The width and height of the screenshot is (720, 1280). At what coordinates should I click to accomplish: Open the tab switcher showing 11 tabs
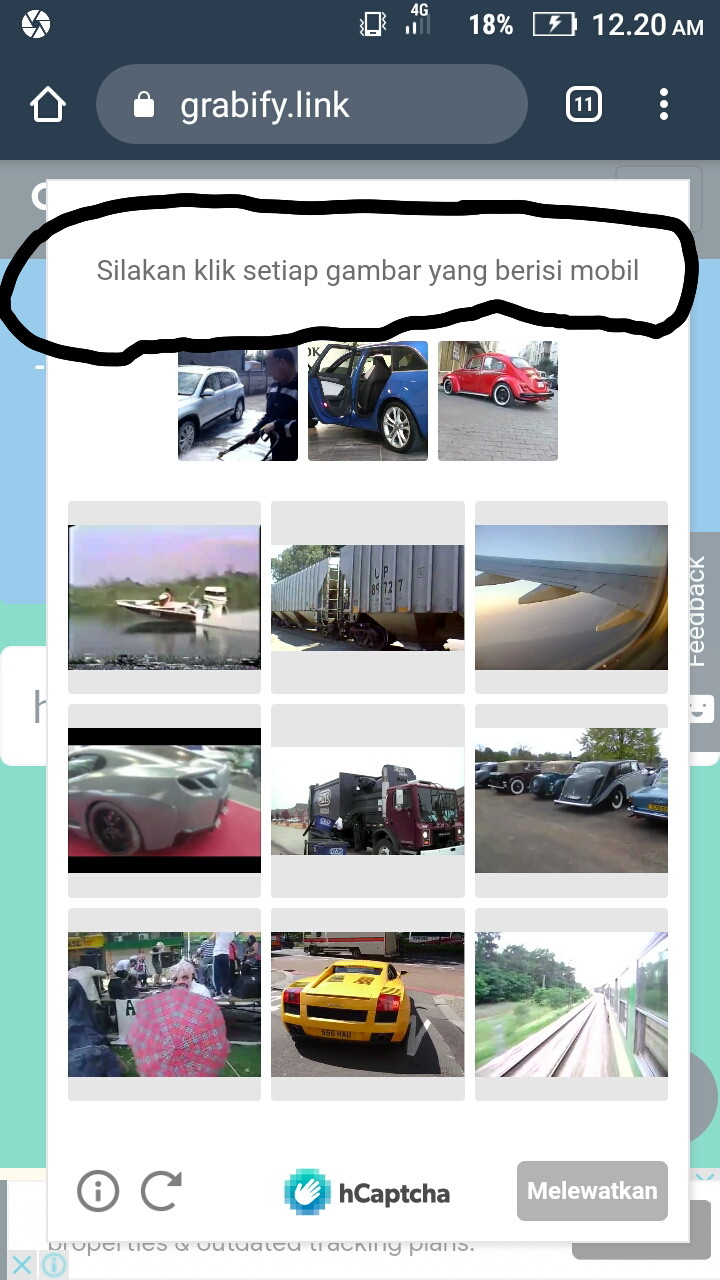click(584, 104)
